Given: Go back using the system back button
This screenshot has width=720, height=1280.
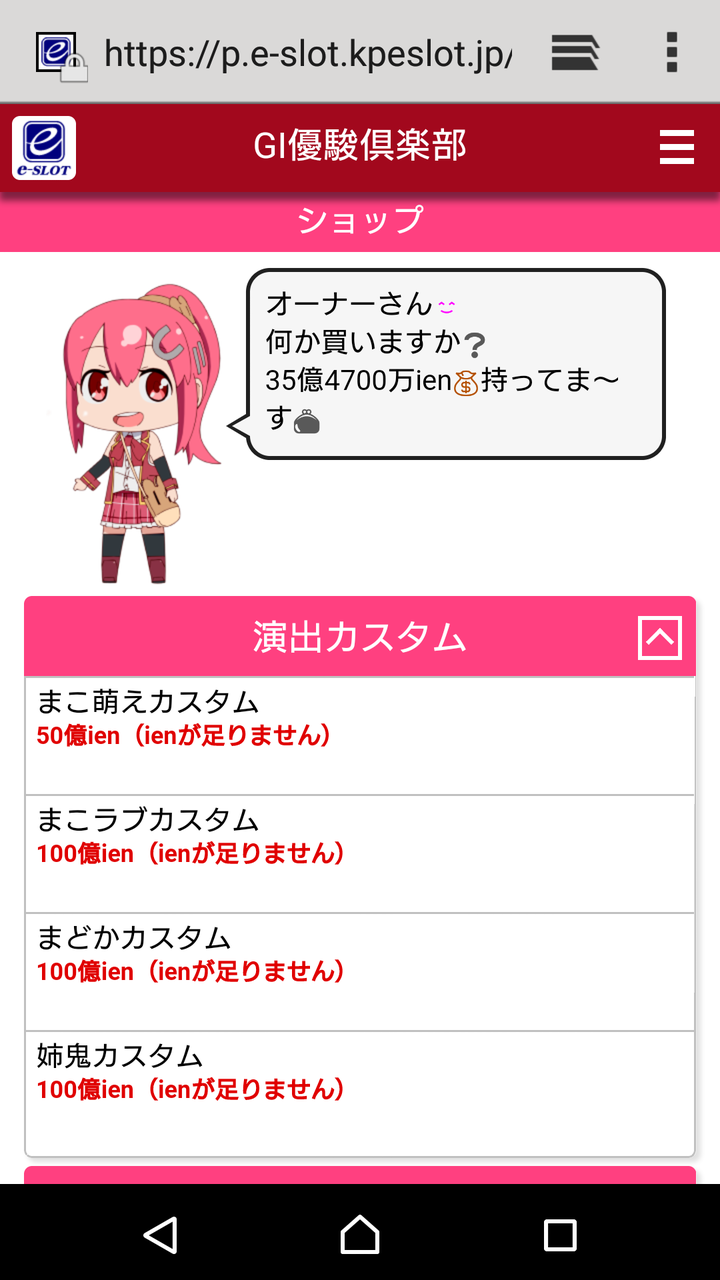Looking at the screenshot, I should [160, 1235].
